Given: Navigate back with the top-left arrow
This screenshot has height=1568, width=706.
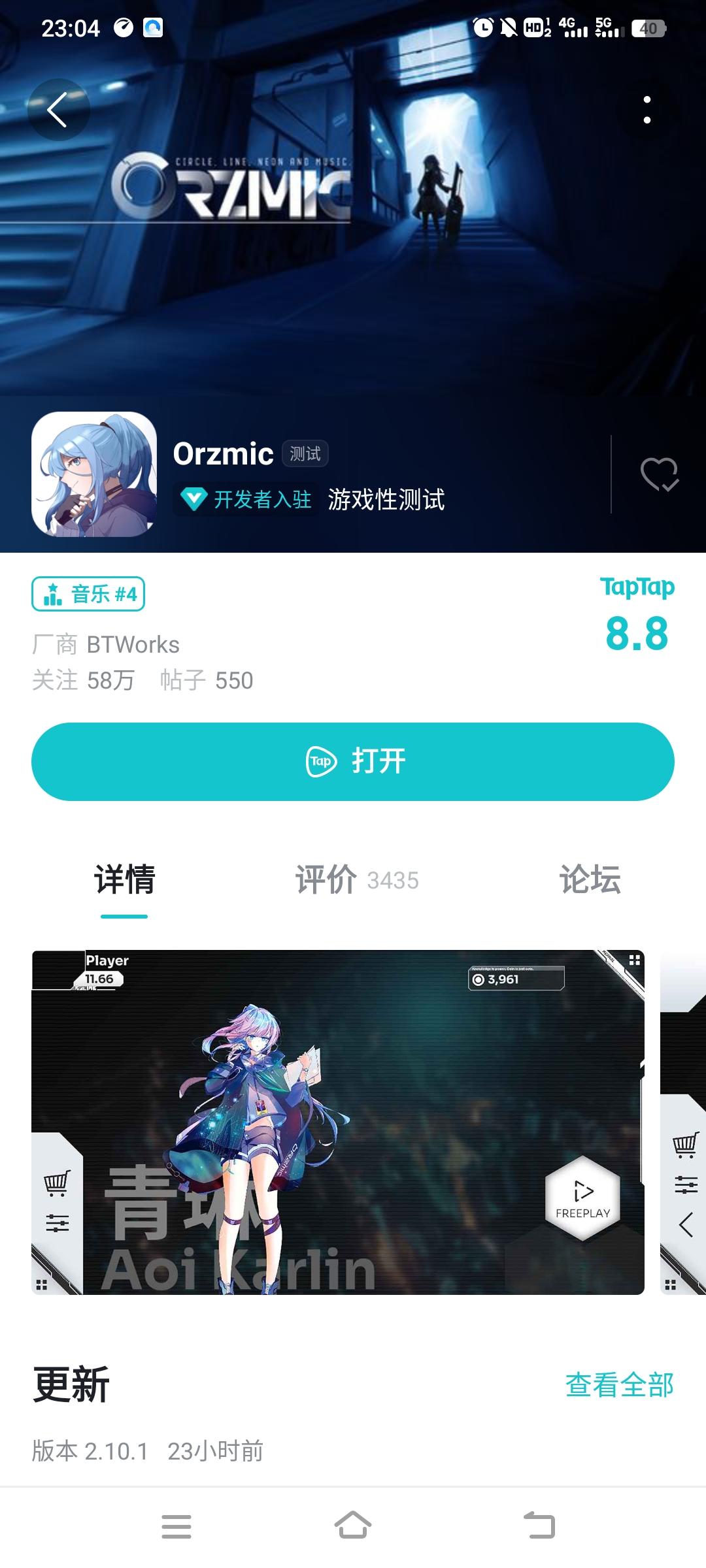Looking at the screenshot, I should click(x=59, y=109).
